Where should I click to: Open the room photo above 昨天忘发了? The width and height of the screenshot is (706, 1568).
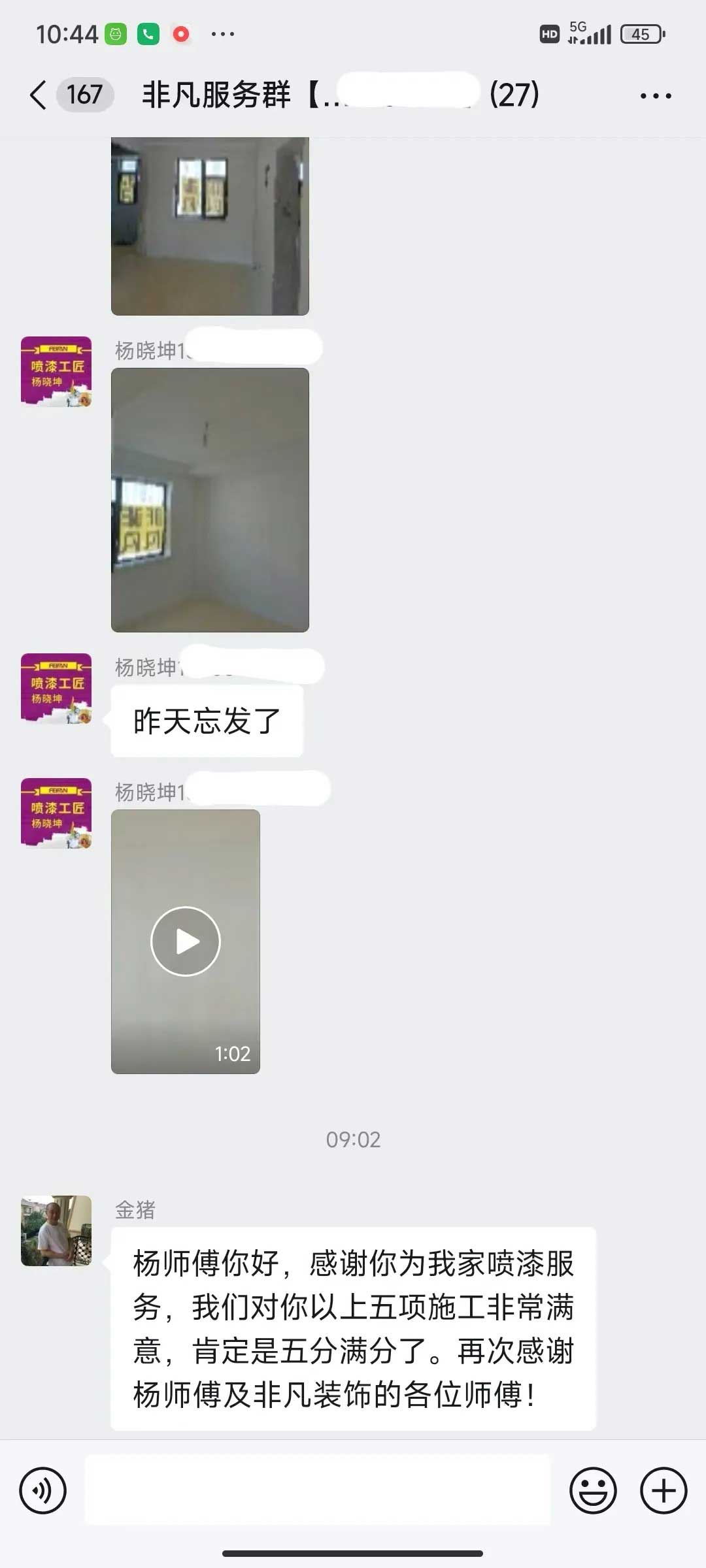[x=210, y=500]
